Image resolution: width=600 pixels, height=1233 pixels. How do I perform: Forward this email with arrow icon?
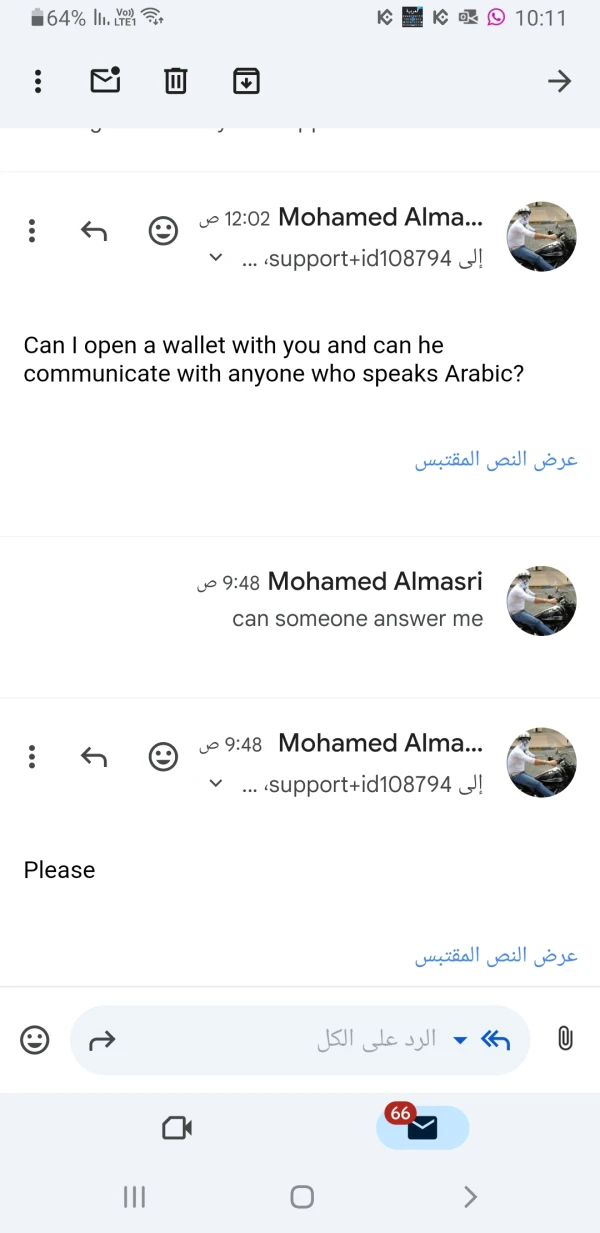102,1041
